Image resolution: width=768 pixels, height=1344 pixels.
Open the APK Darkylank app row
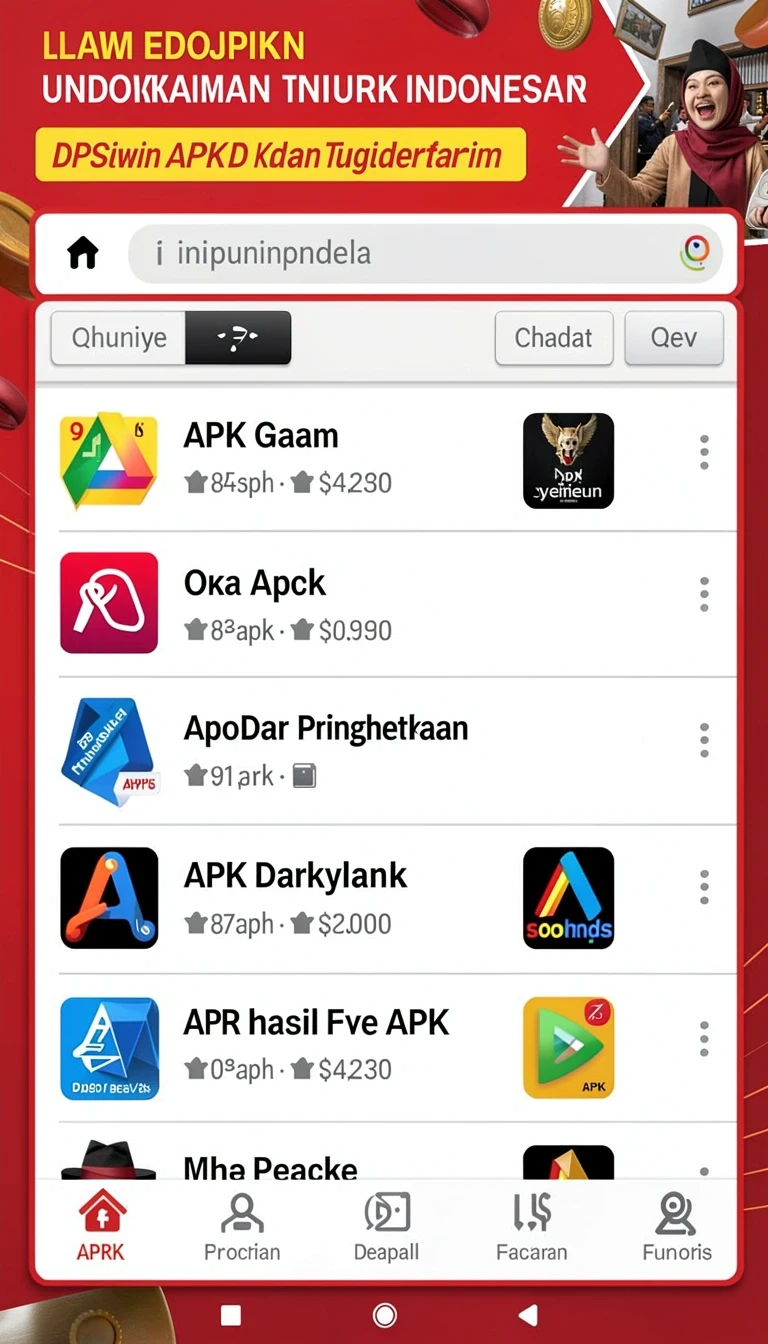[x=386, y=898]
